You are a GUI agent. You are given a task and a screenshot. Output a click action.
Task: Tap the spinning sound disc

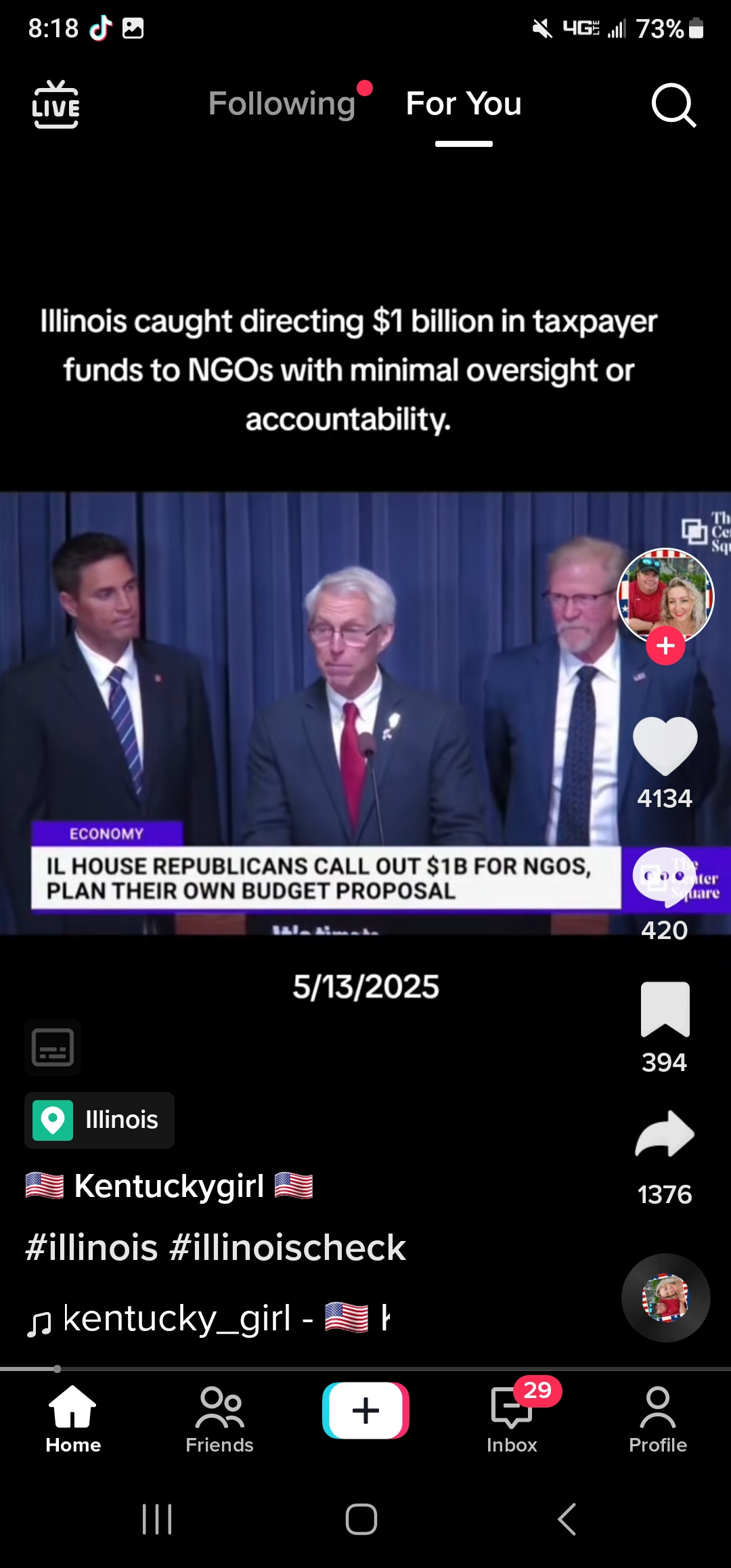pyautogui.click(x=665, y=1297)
